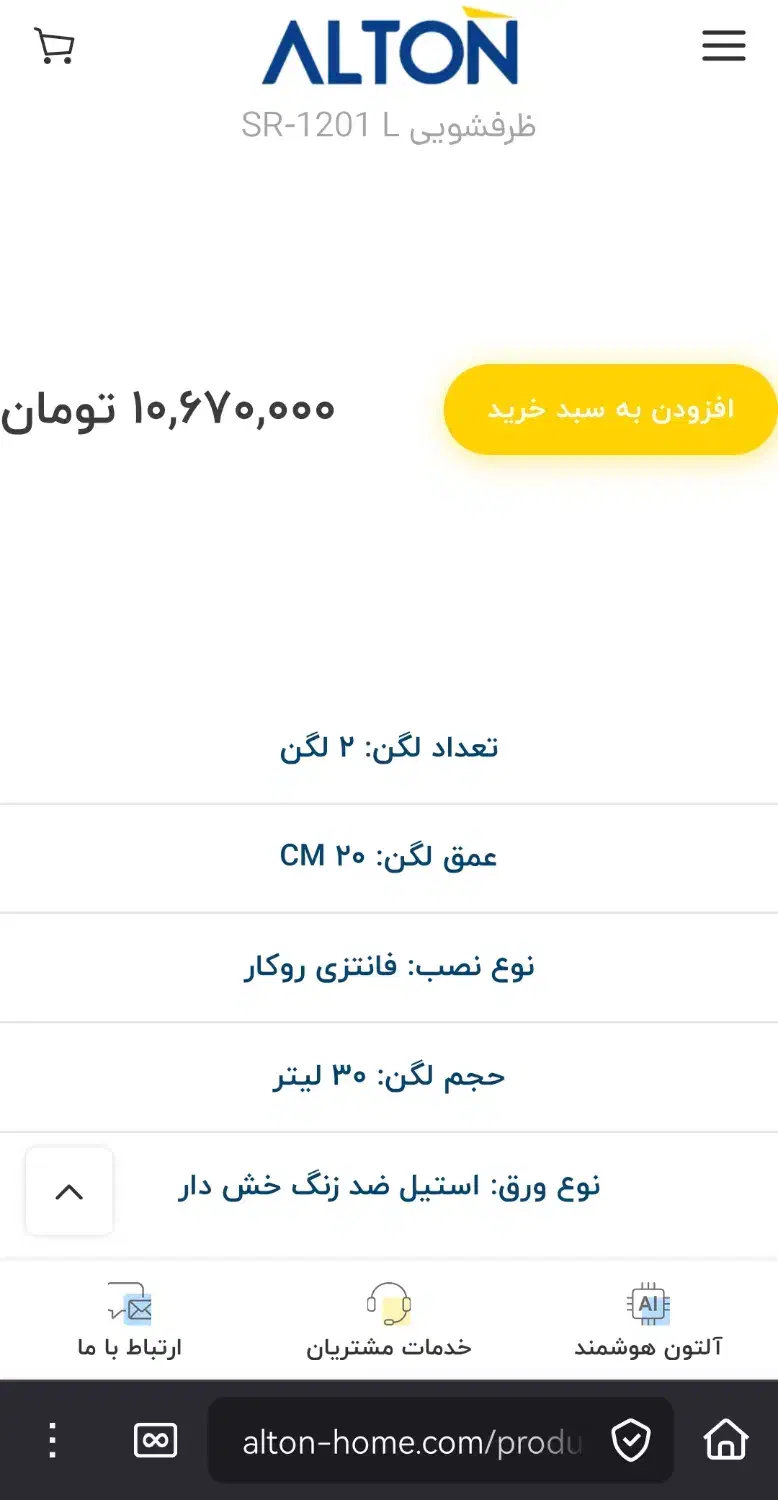Image resolution: width=778 pixels, height=1500 pixels.
Task: Open the hamburger navigation menu
Action: click(x=723, y=45)
